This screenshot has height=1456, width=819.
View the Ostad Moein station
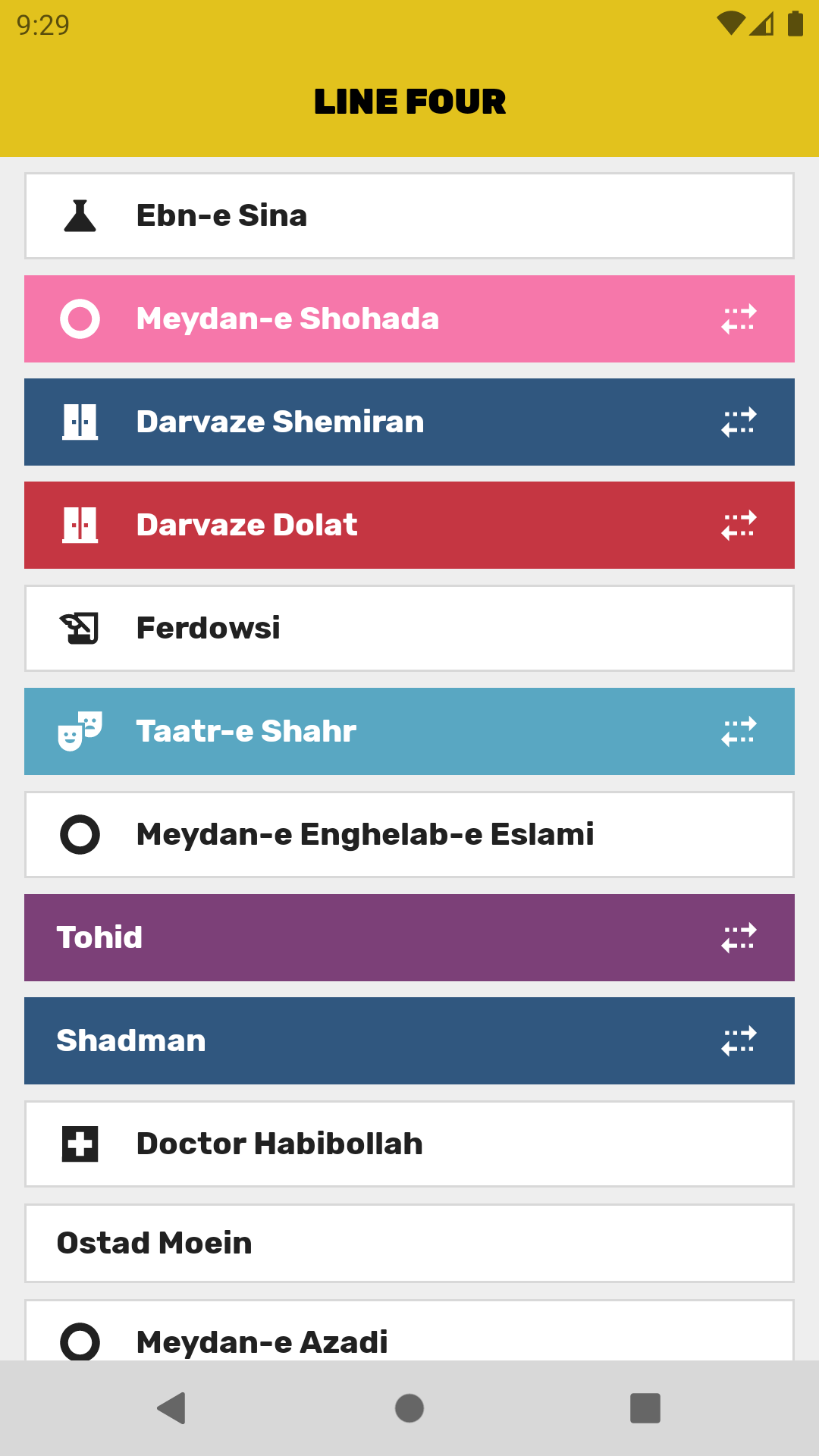click(409, 1244)
